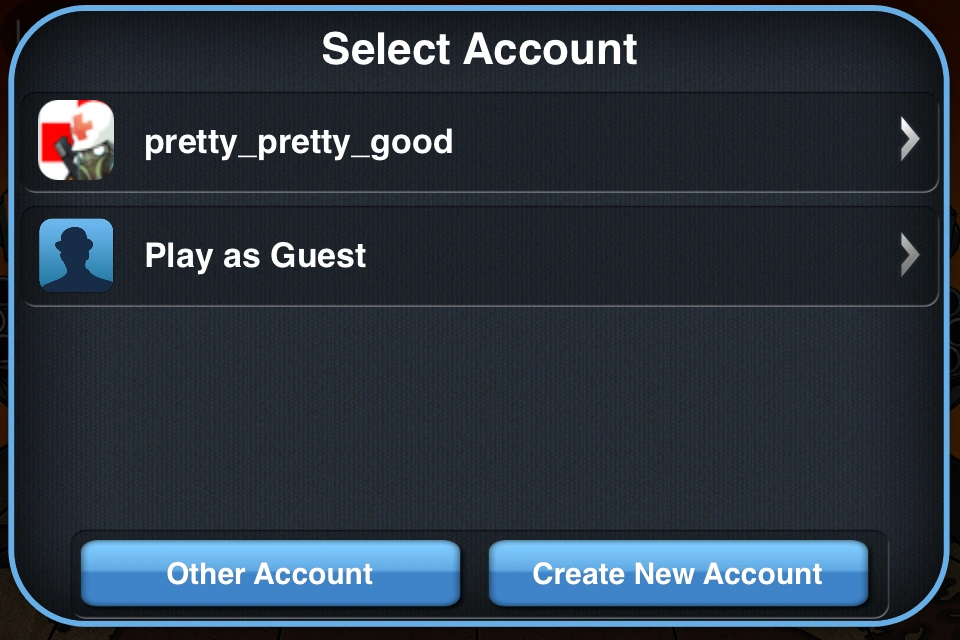Open Create New Account
Screen dimensions: 960x640
pos(678,574)
